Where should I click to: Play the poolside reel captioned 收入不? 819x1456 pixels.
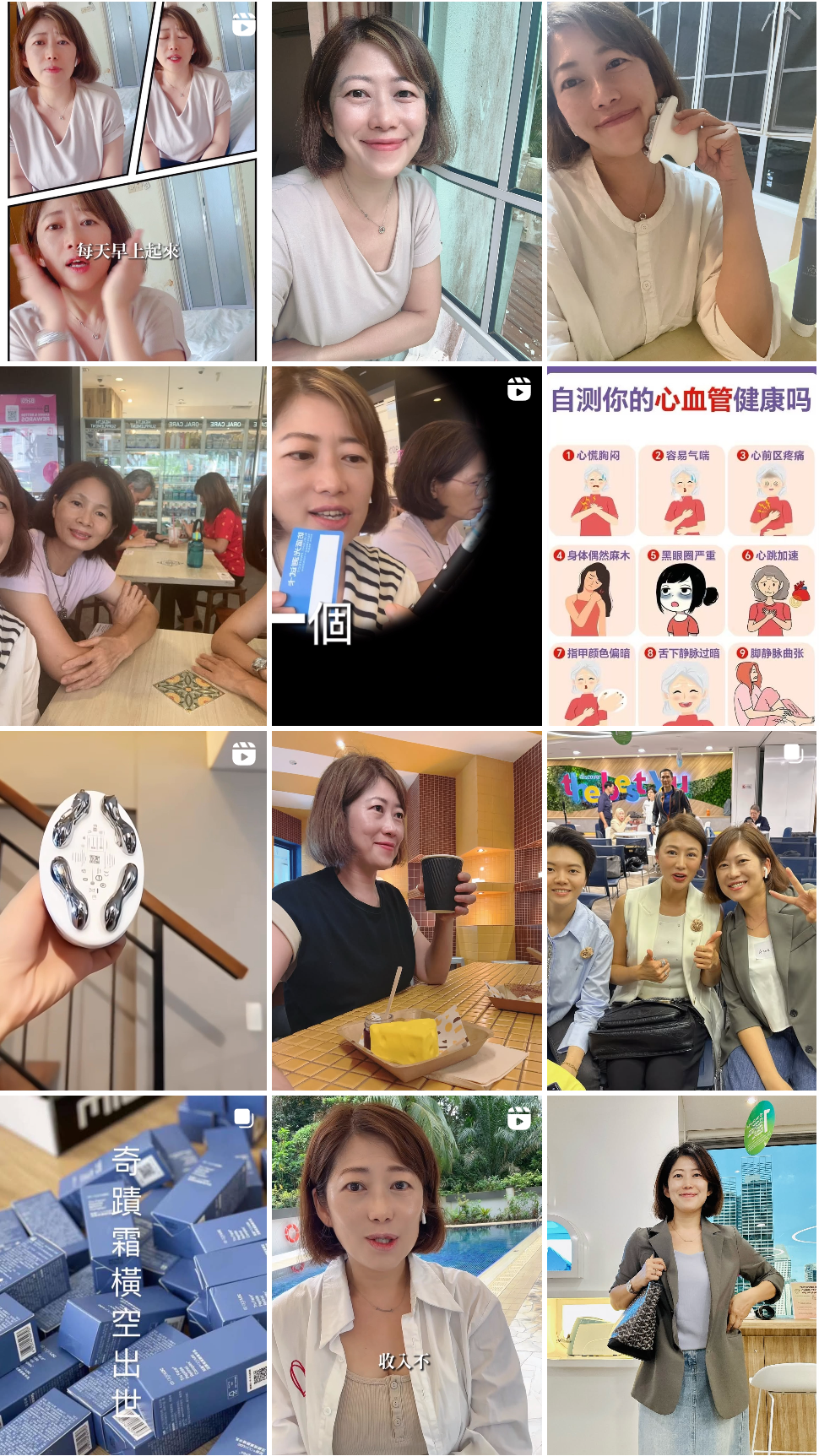pyautogui.click(x=406, y=1275)
